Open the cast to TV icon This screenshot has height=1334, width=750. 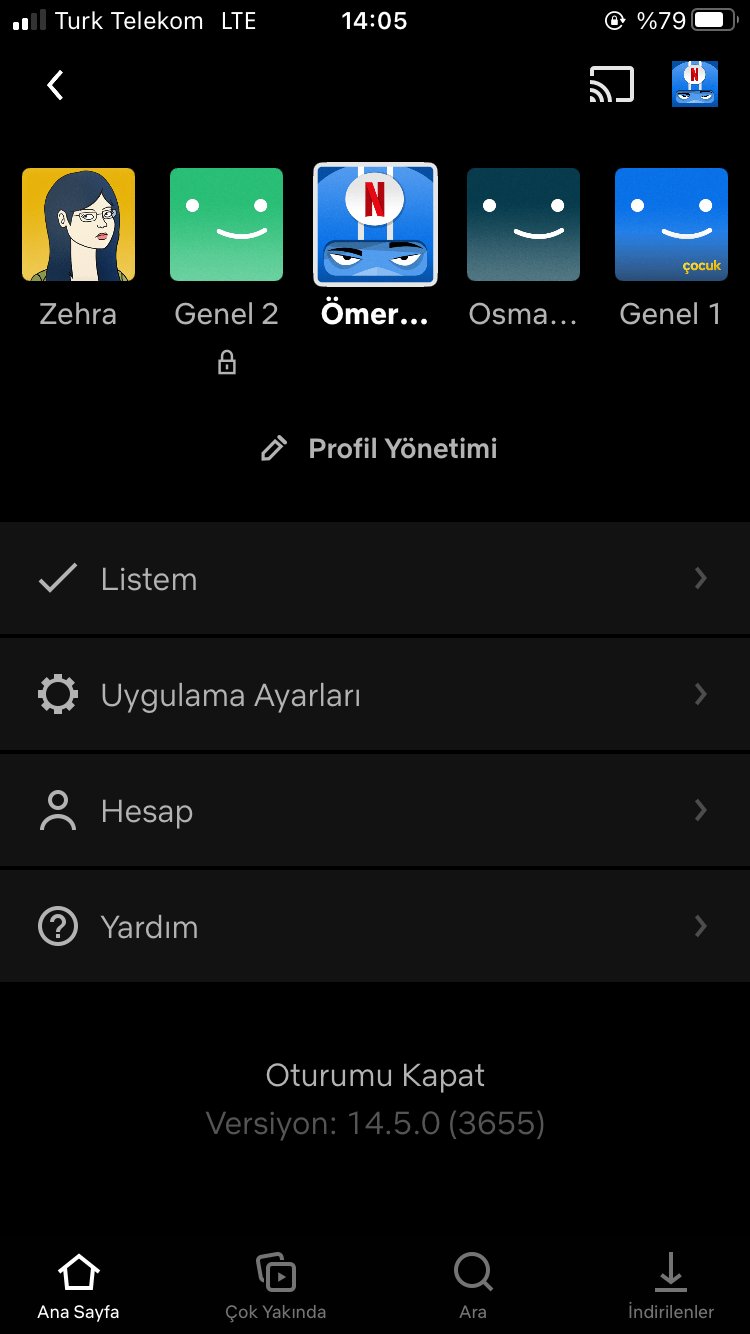tap(611, 86)
